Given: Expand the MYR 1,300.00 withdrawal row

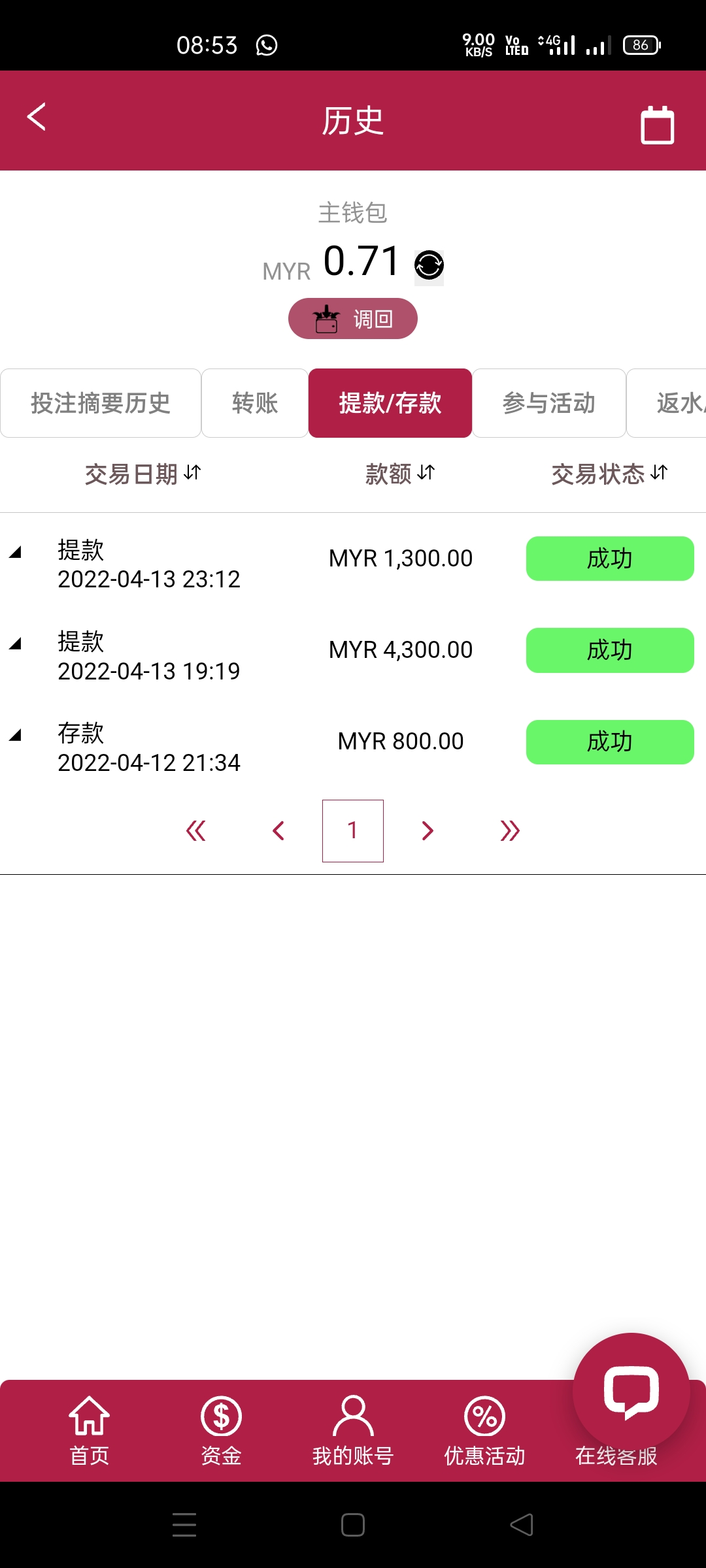Looking at the screenshot, I should [x=16, y=552].
